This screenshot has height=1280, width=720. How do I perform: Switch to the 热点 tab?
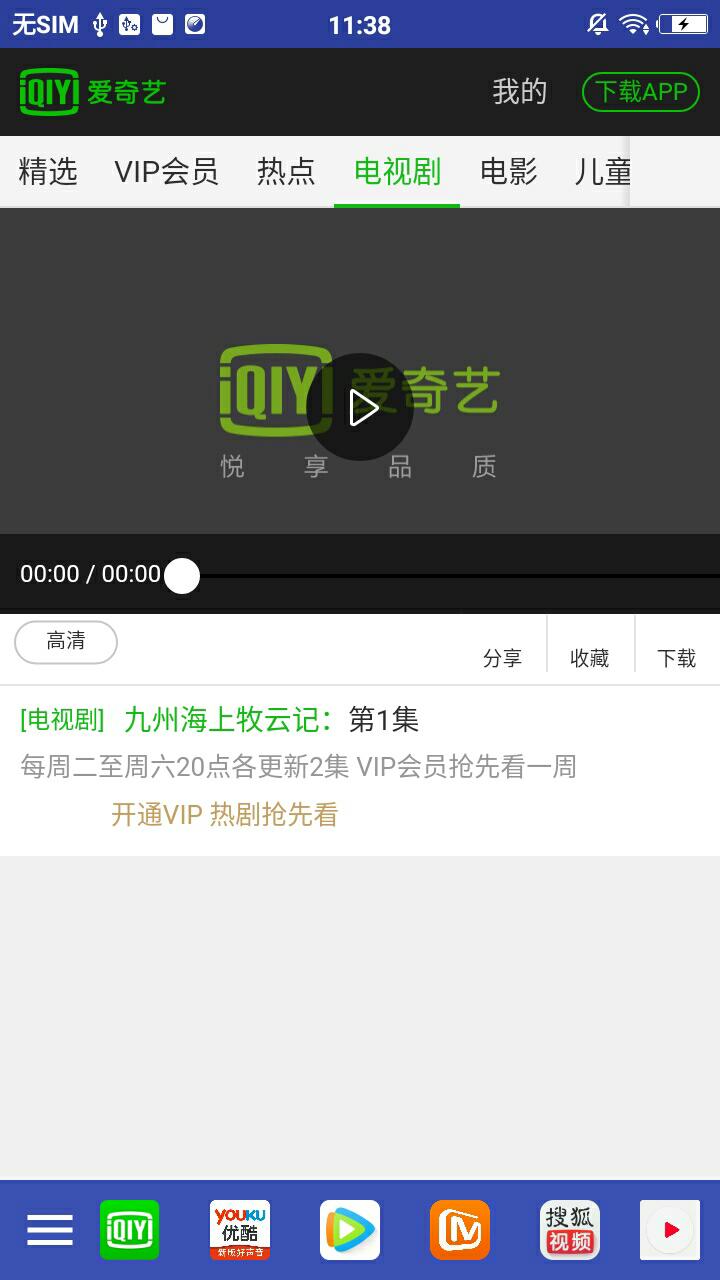[286, 172]
